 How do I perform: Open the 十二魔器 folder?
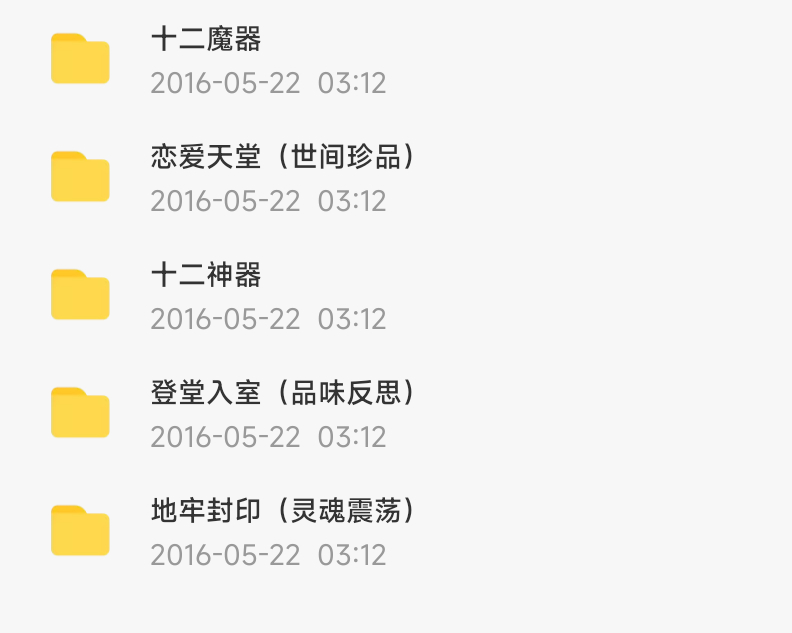pyautogui.click(x=206, y=40)
